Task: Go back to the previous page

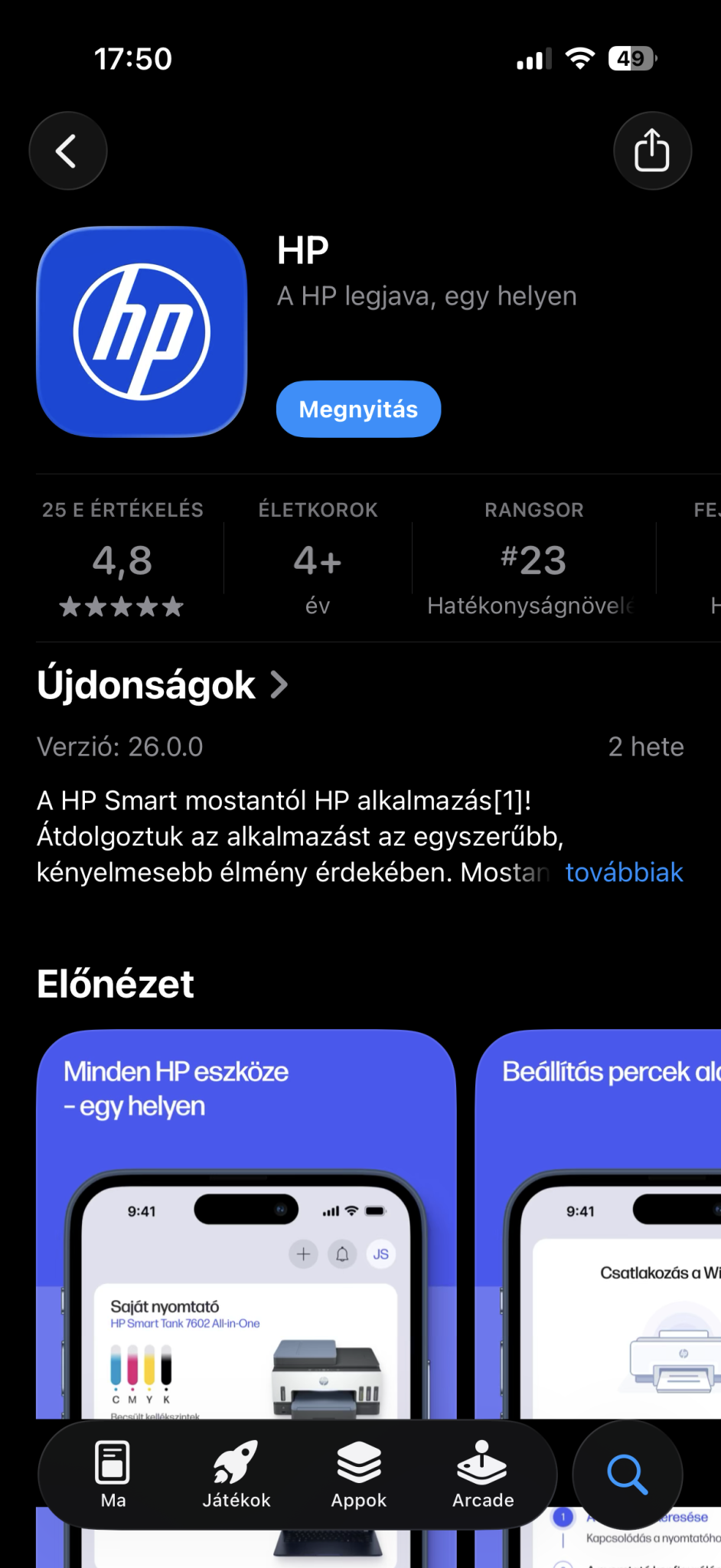Action: 67,151
